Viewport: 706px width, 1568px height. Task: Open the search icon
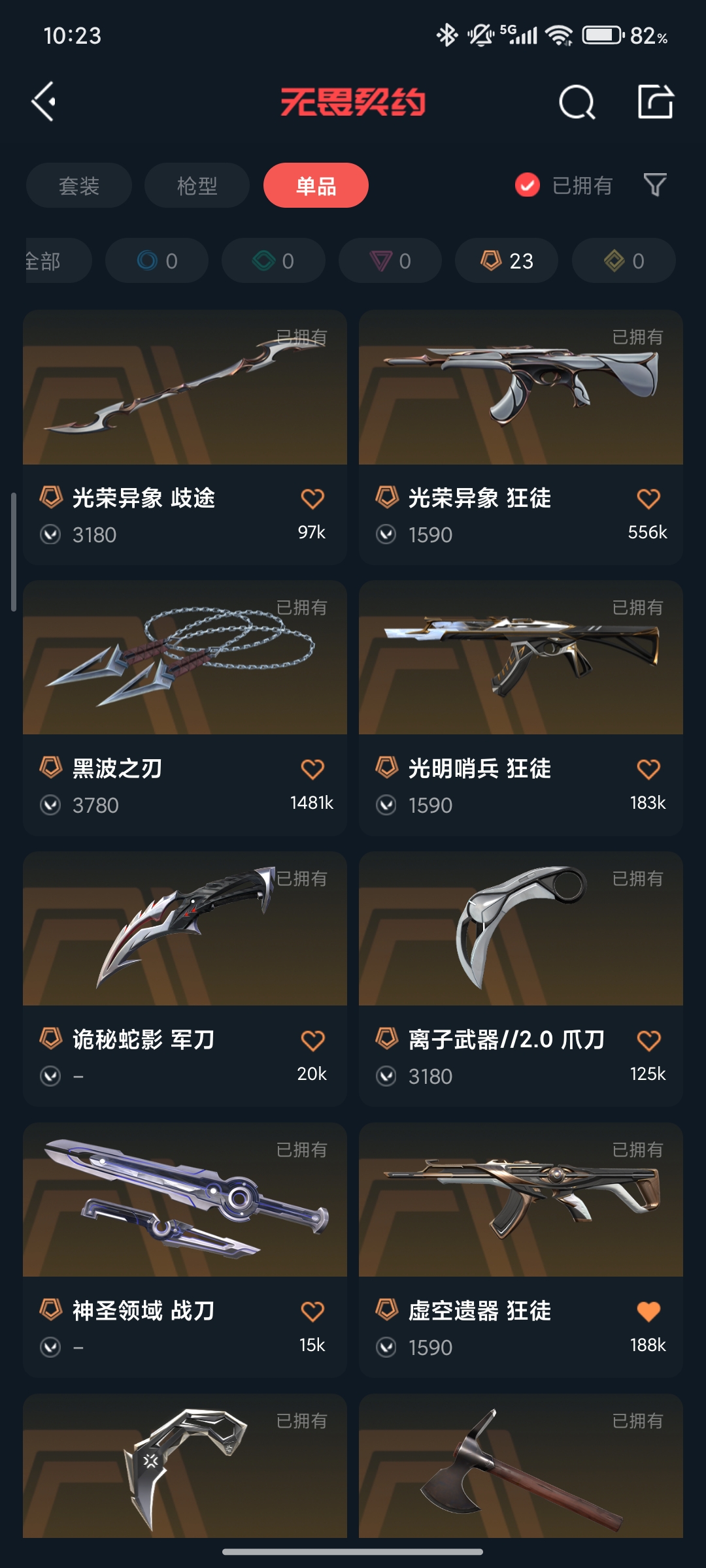point(577,103)
